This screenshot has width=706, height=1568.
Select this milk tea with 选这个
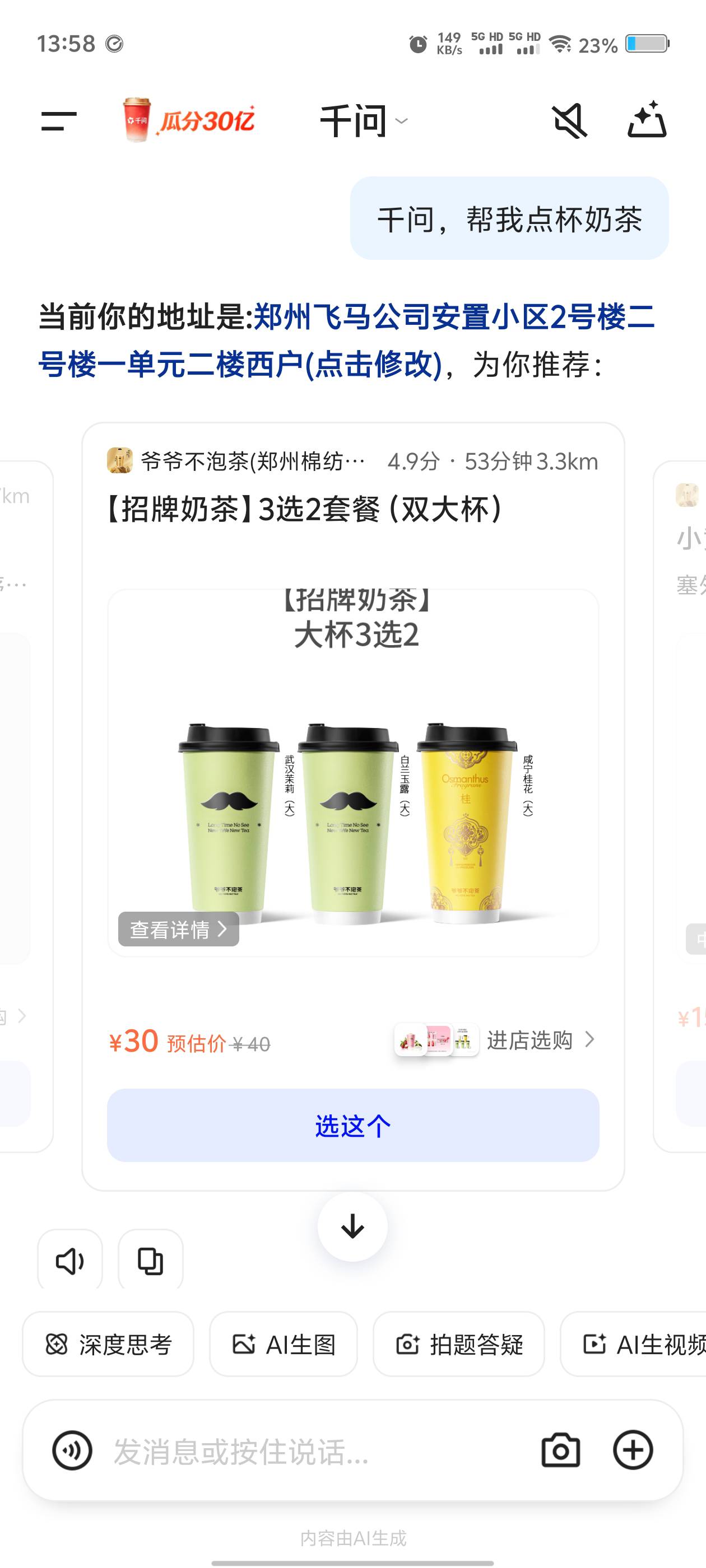[x=352, y=1126]
